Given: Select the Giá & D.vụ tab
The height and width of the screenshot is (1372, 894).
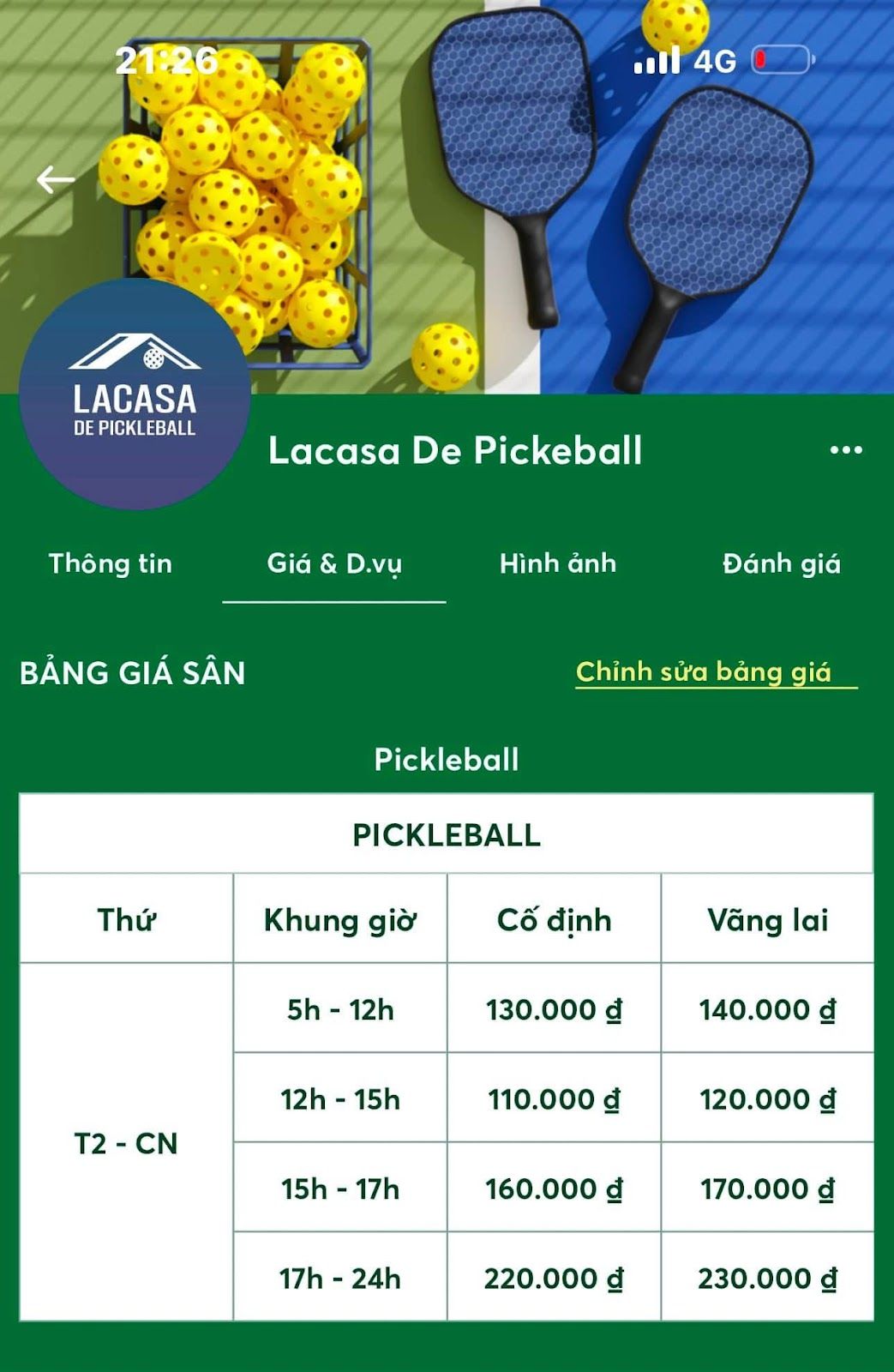Looking at the screenshot, I should point(334,563).
